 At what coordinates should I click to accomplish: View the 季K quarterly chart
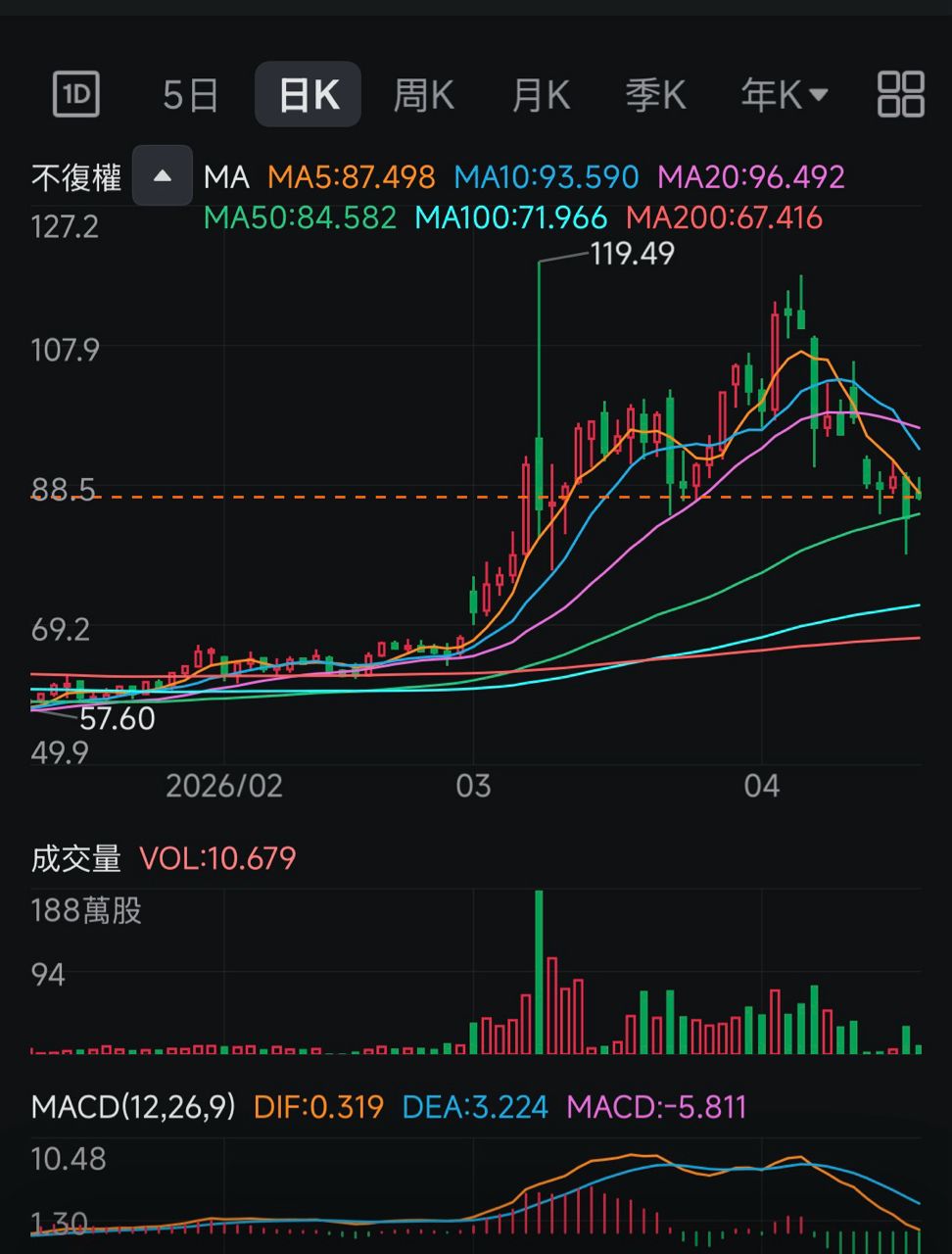click(x=655, y=95)
